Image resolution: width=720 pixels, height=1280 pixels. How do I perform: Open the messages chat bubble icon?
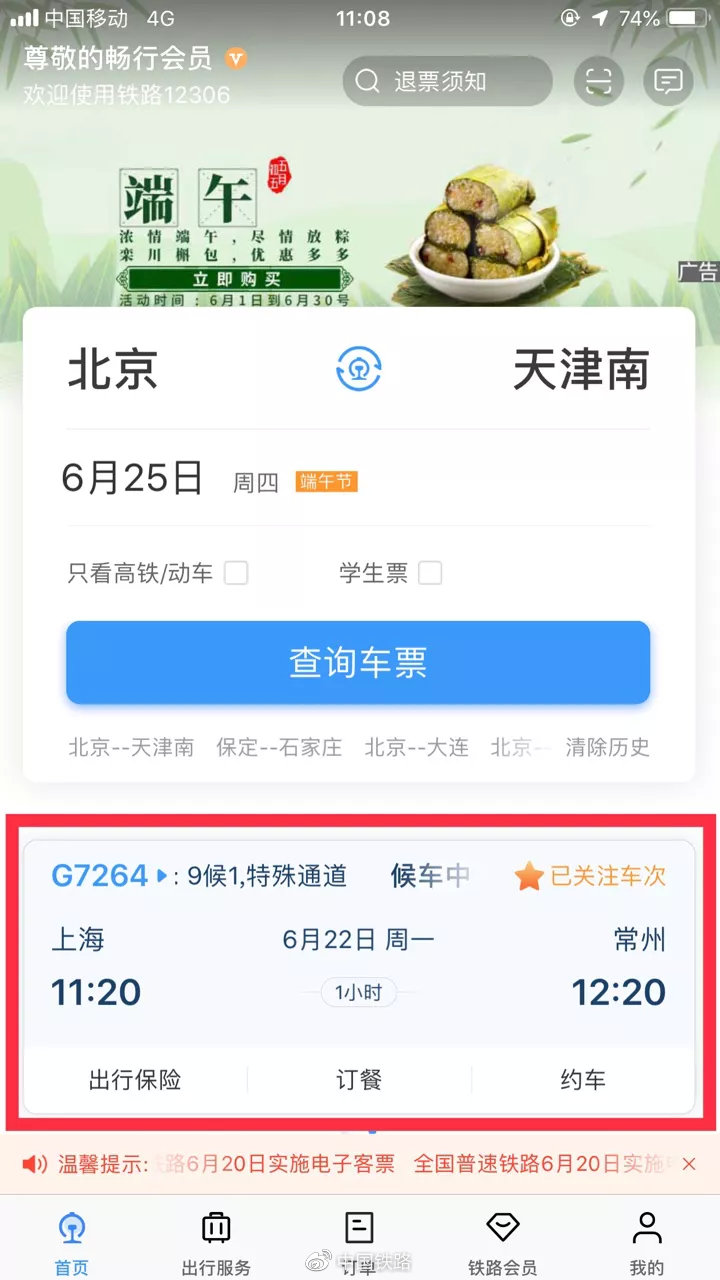coord(666,82)
